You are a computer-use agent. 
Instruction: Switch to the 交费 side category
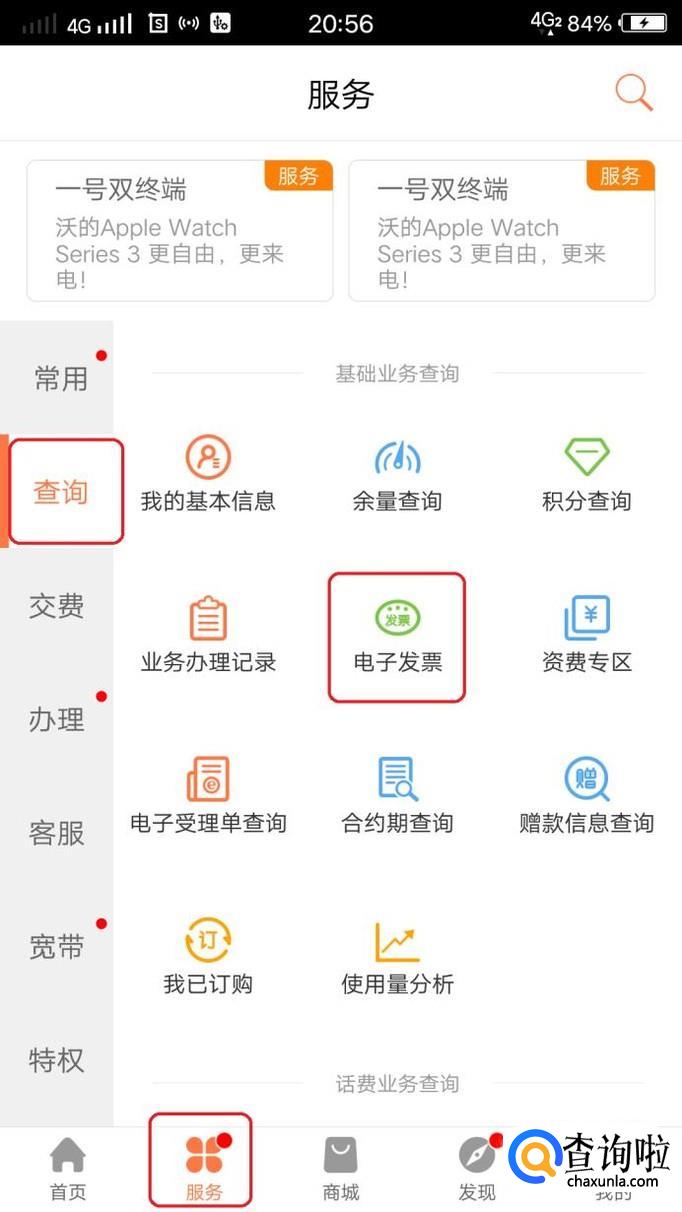pyautogui.click(x=57, y=606)
